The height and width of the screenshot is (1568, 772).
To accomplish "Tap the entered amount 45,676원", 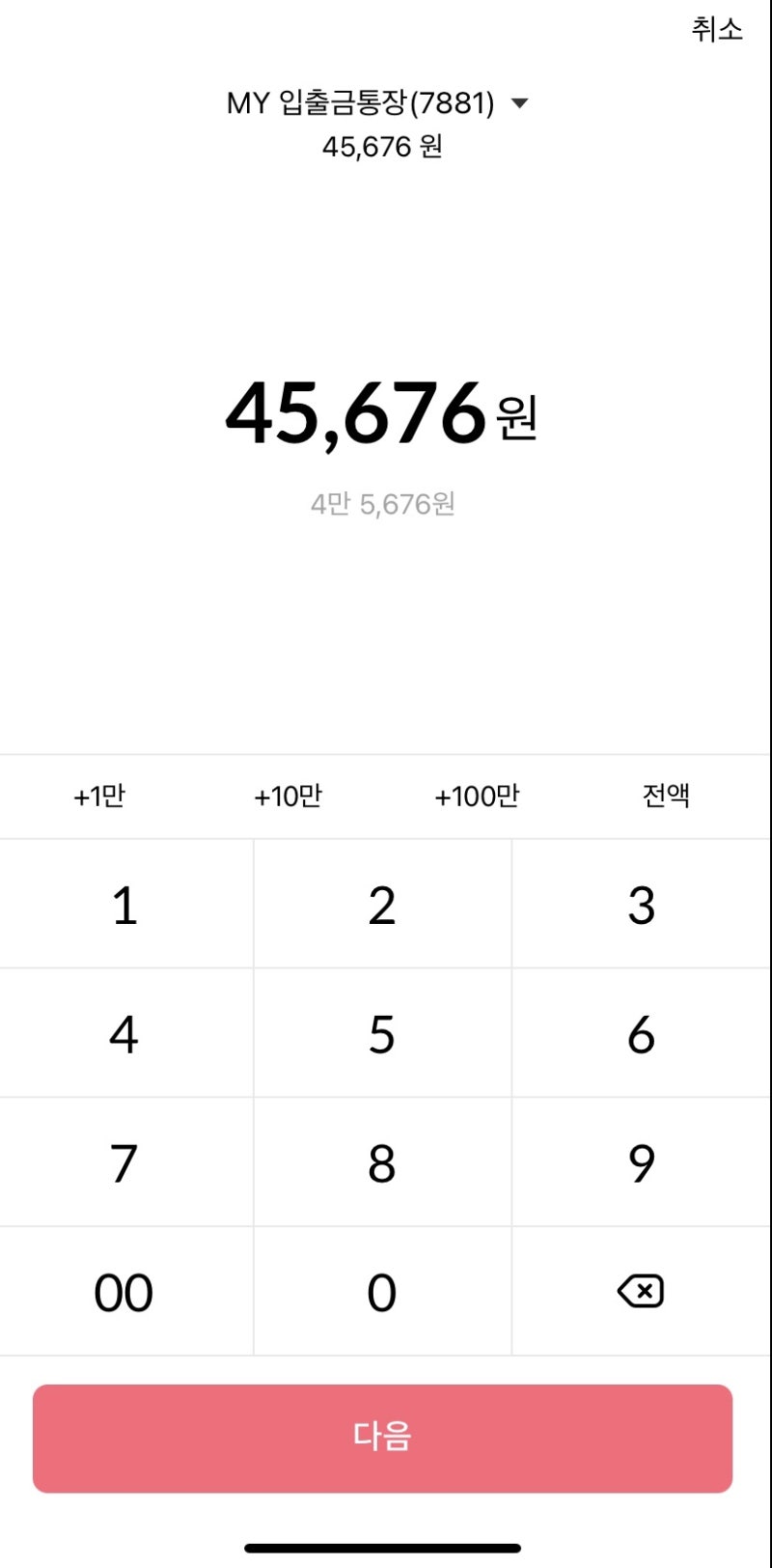I will click(x=382, y=415).
